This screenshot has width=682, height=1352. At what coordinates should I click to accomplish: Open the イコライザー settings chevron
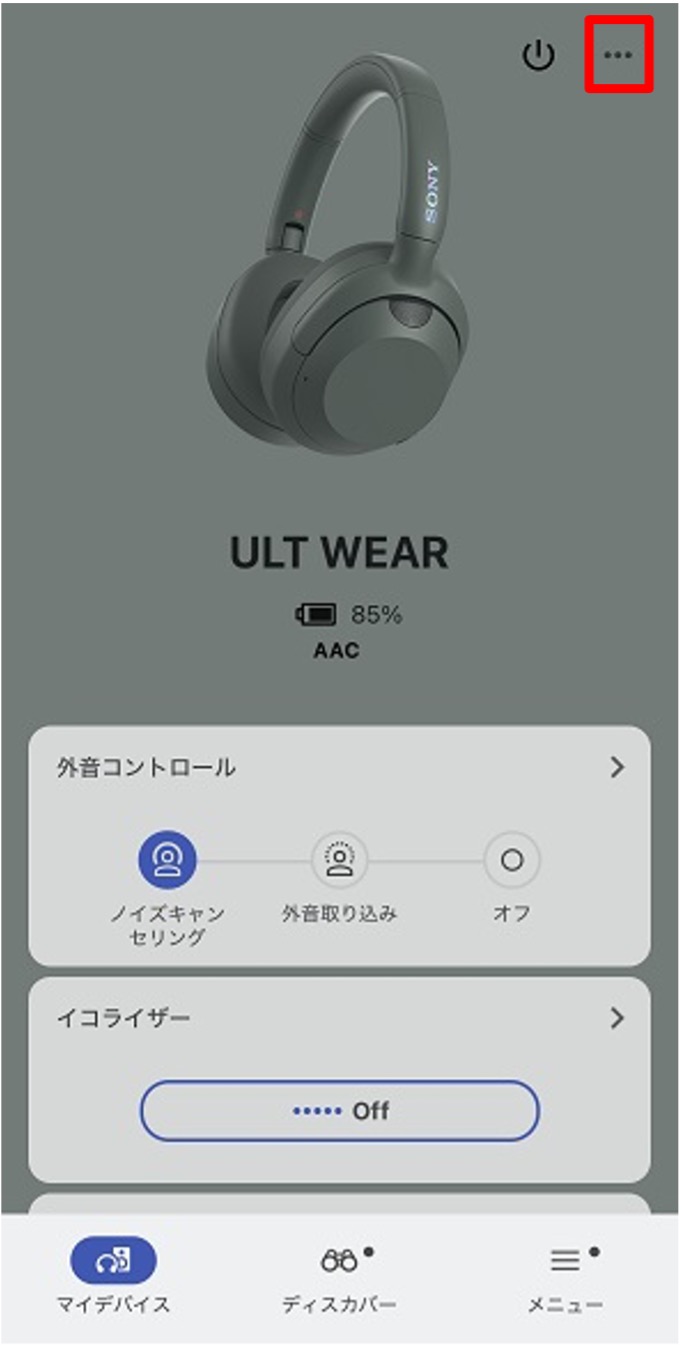point(617,1018)
